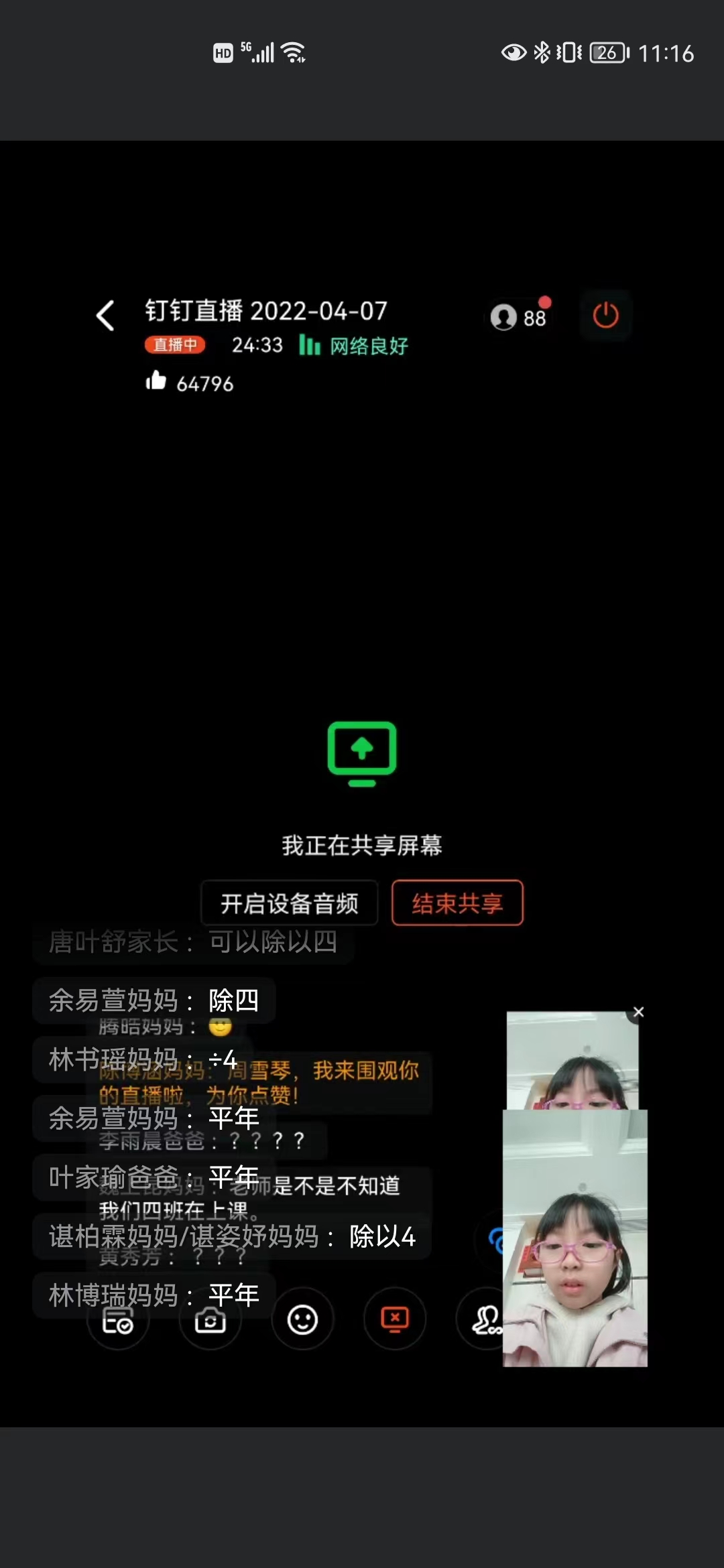The width and height of the screenshot is (724, 1568).
Task: Stop screen sharing via 结束共享
Action: (x=457, y=903)
